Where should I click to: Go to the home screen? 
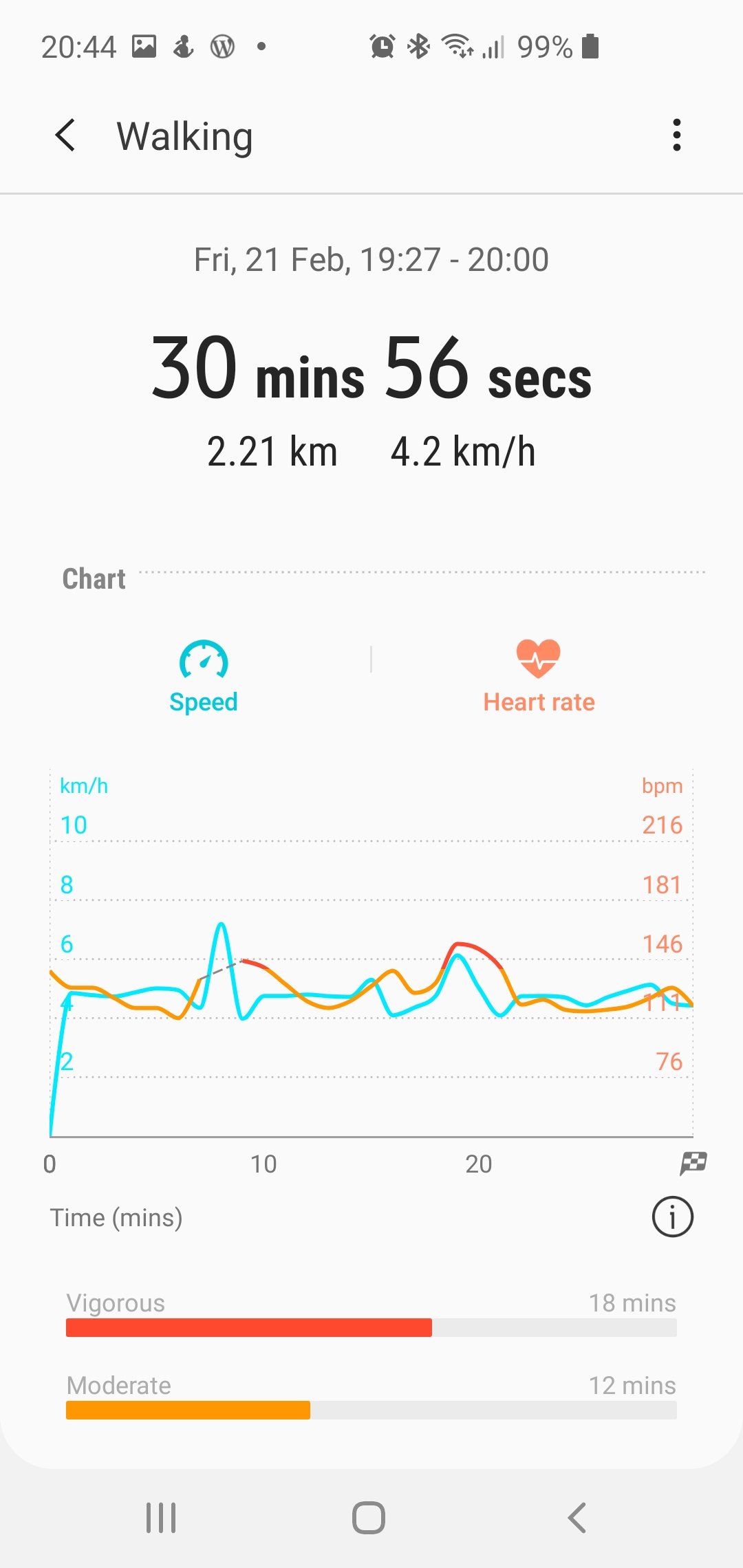point(369,1518)
